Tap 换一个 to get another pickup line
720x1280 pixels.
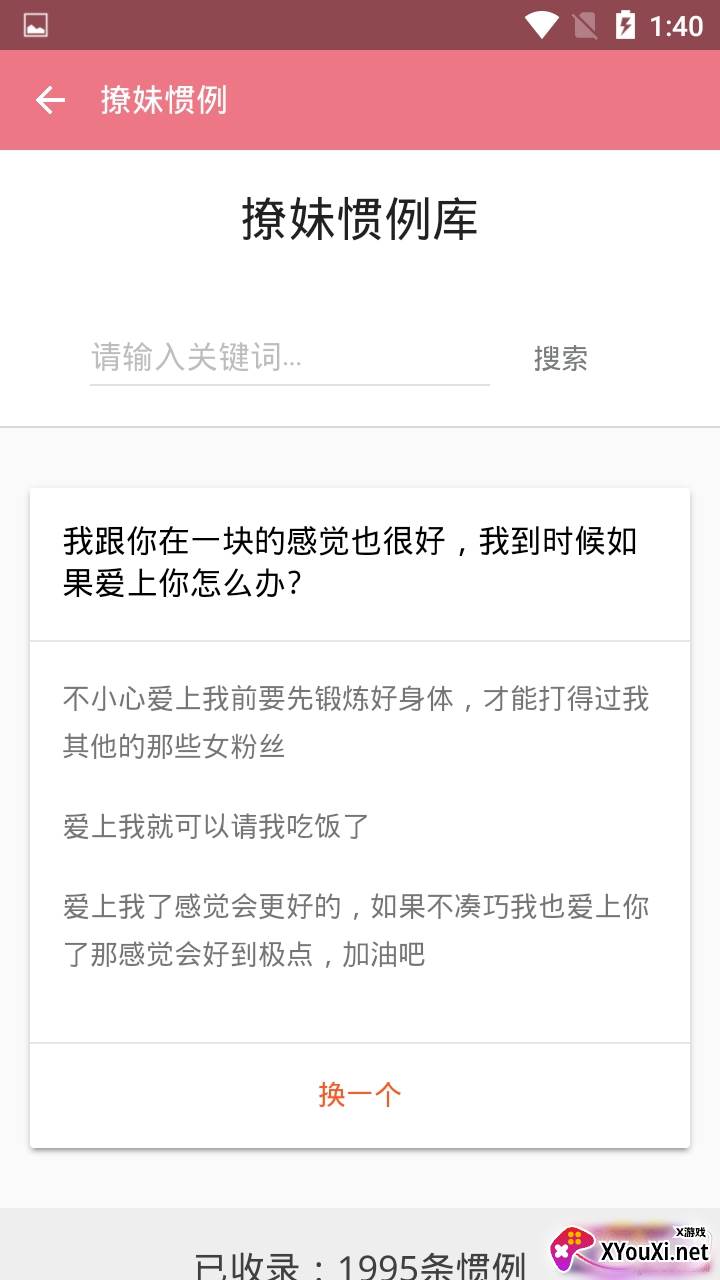pyautogui.click(x=360, y=1094)
